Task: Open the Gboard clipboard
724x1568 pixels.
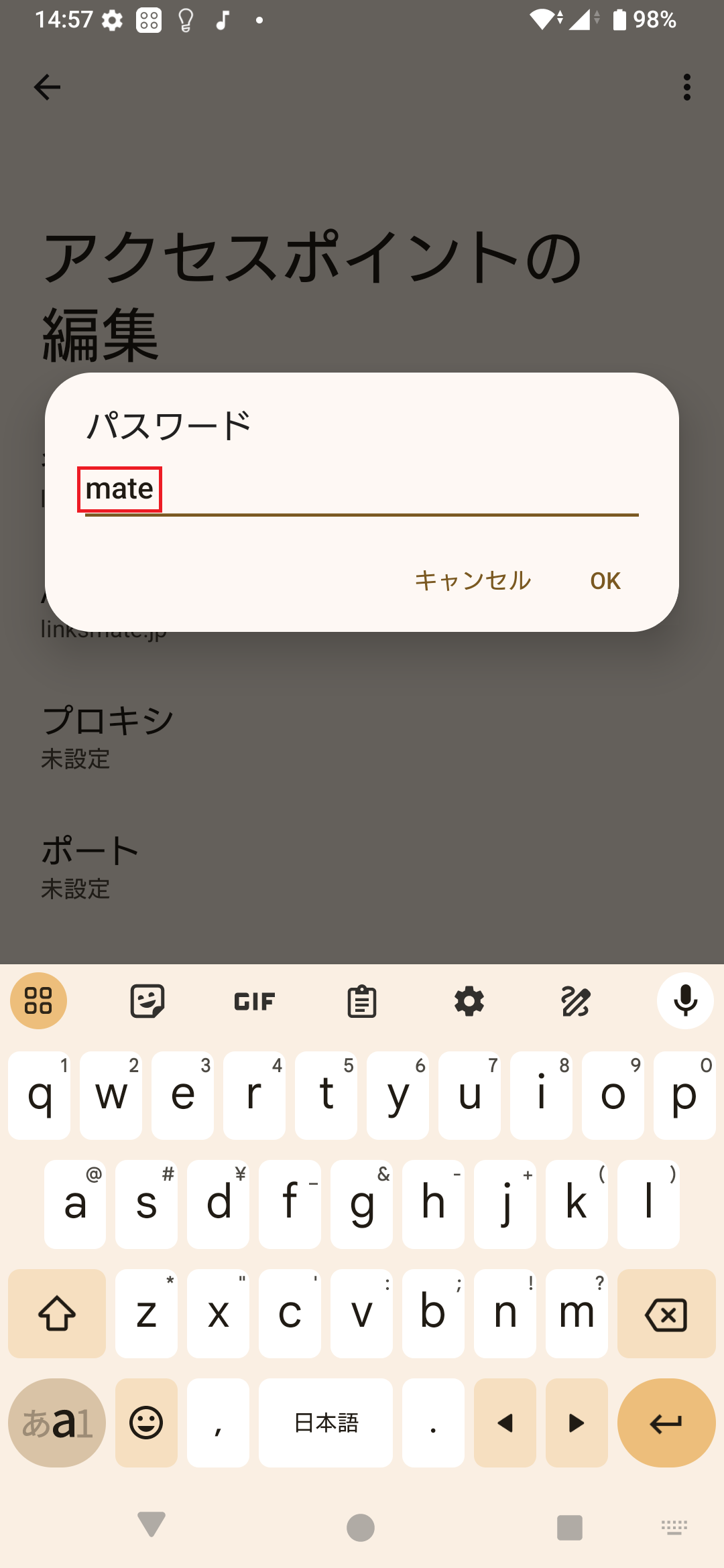Action: pos(362,1001)
